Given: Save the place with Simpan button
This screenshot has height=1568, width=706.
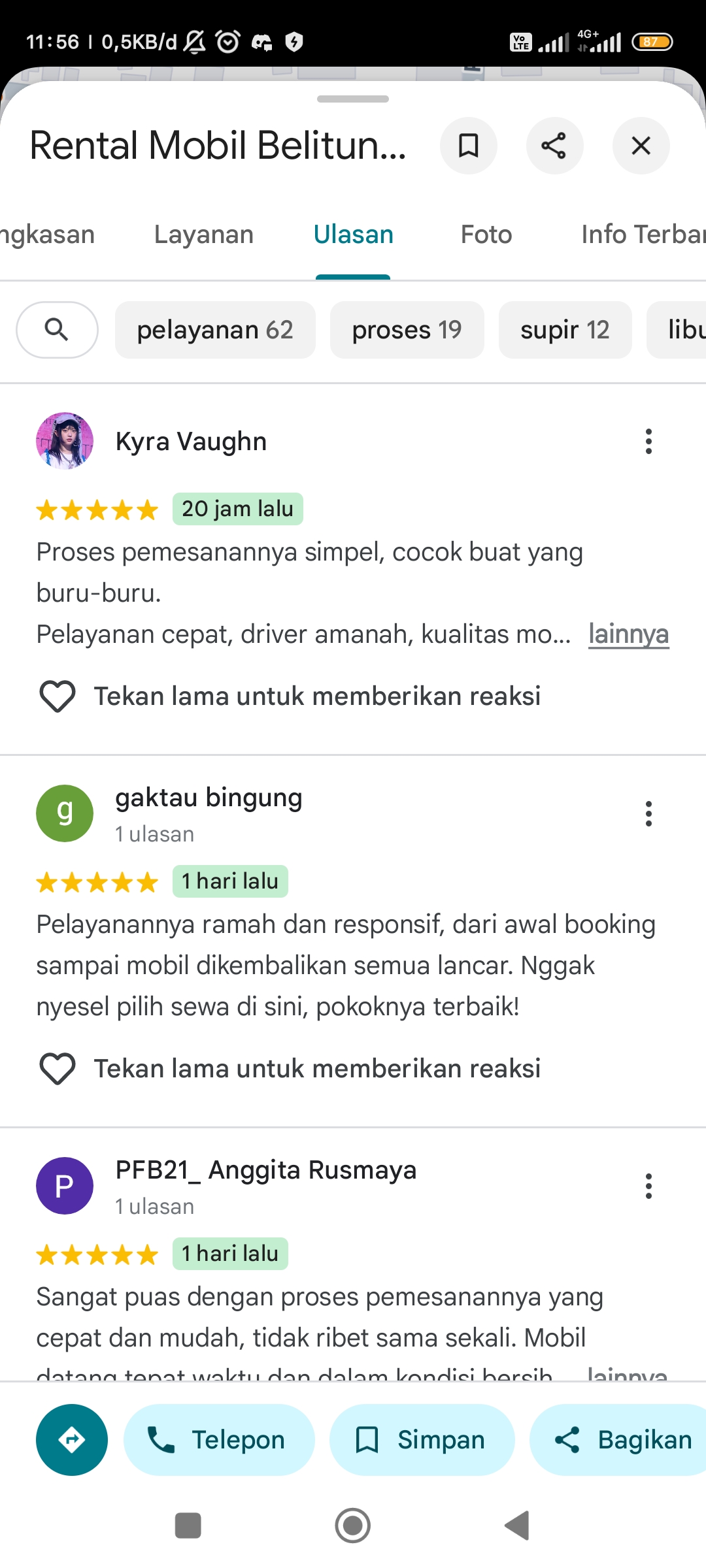Looking at the screenshot, I should click(x=422, y=1440).
